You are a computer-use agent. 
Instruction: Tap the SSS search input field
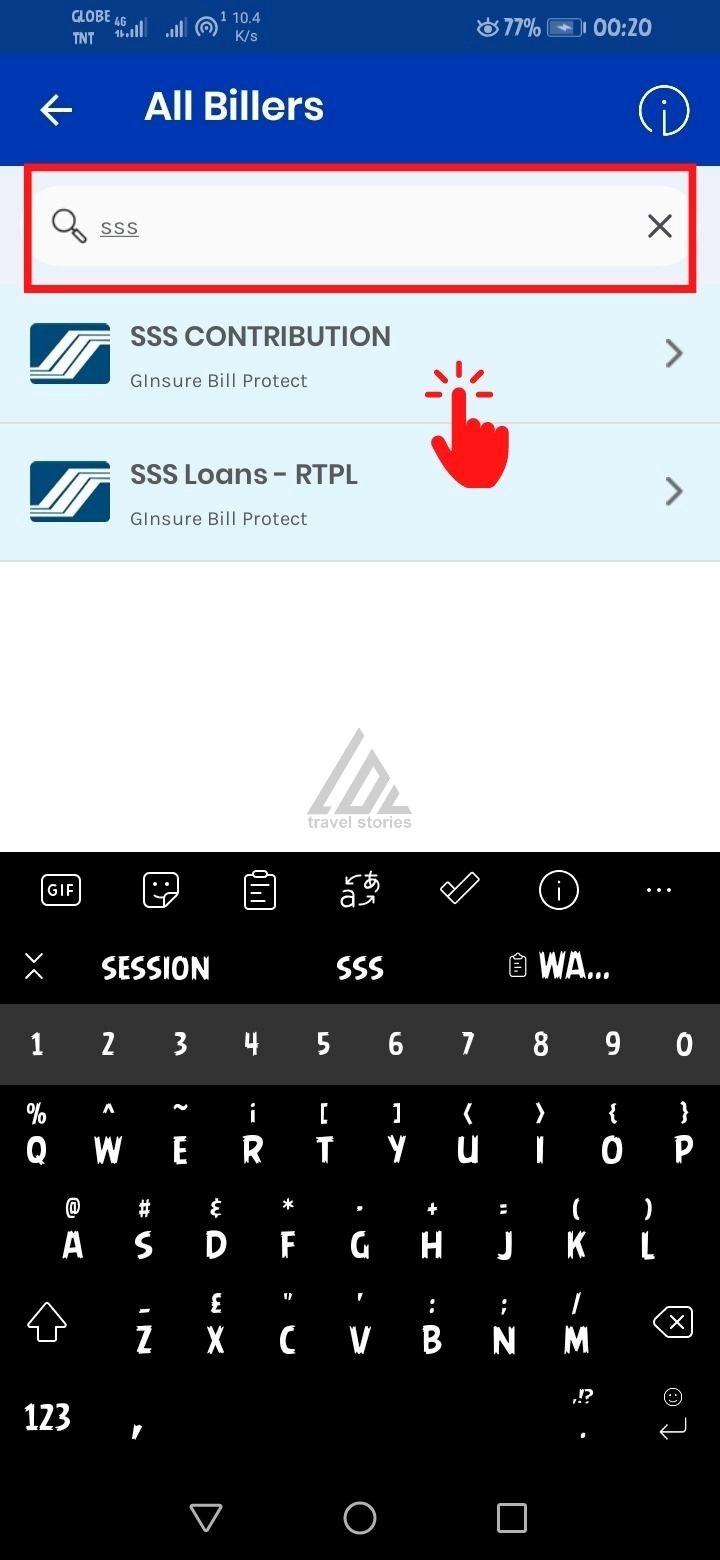300,226
